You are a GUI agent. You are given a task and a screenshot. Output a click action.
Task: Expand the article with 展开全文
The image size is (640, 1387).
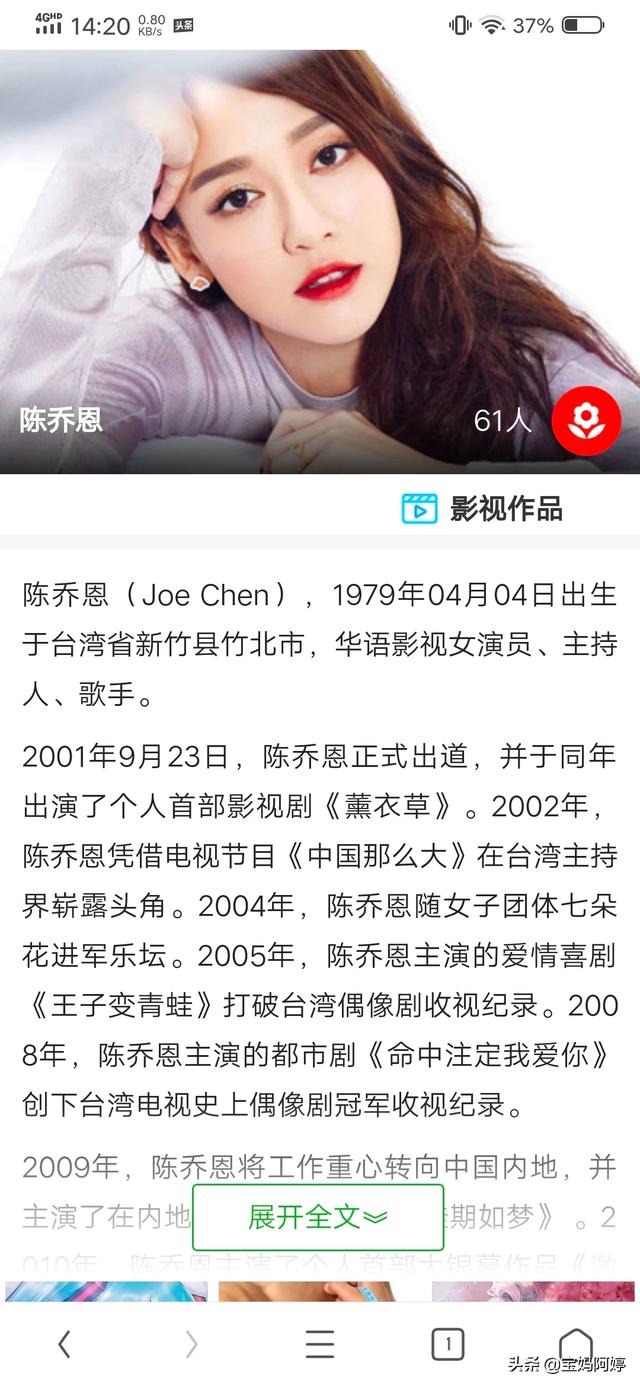point(317,1217)
